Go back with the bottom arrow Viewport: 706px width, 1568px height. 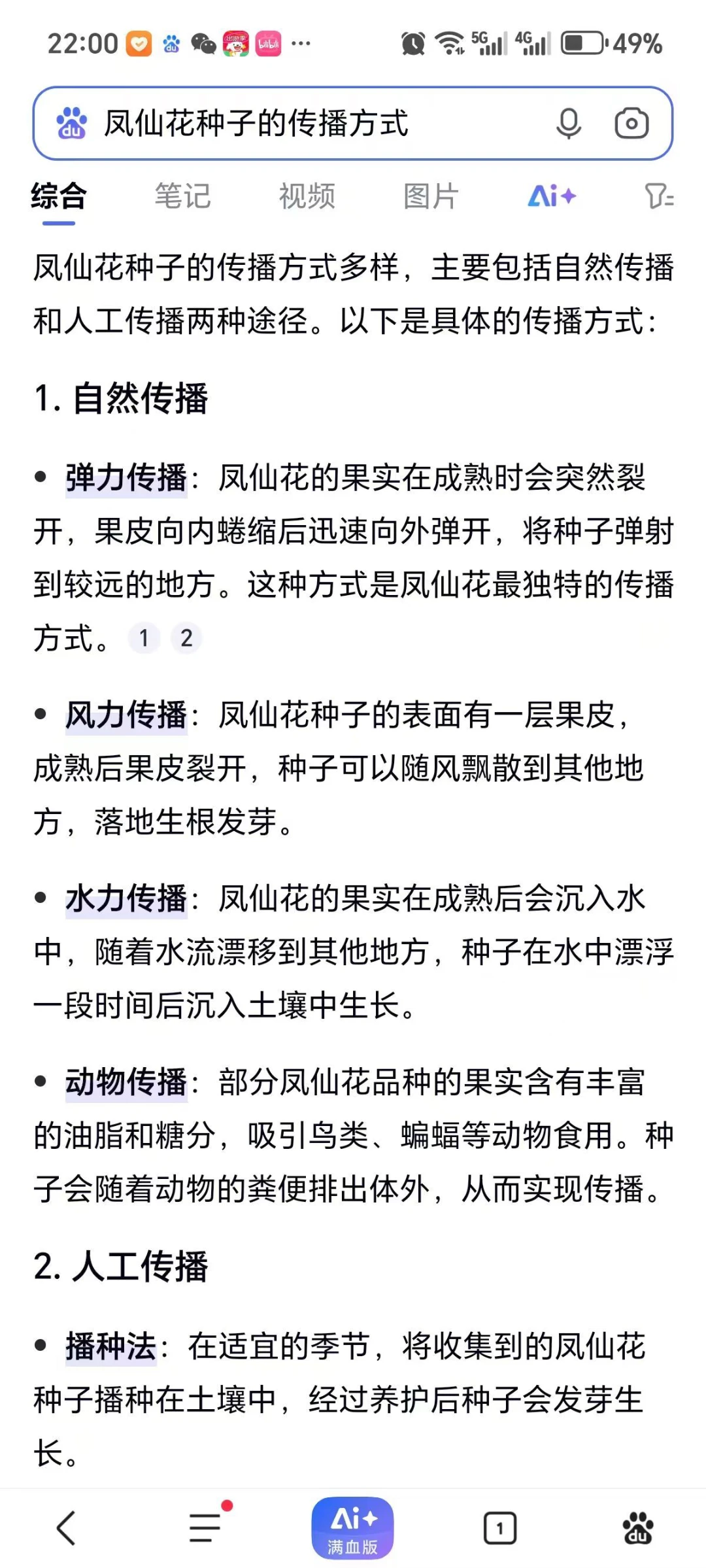(x=66, y=1529)
